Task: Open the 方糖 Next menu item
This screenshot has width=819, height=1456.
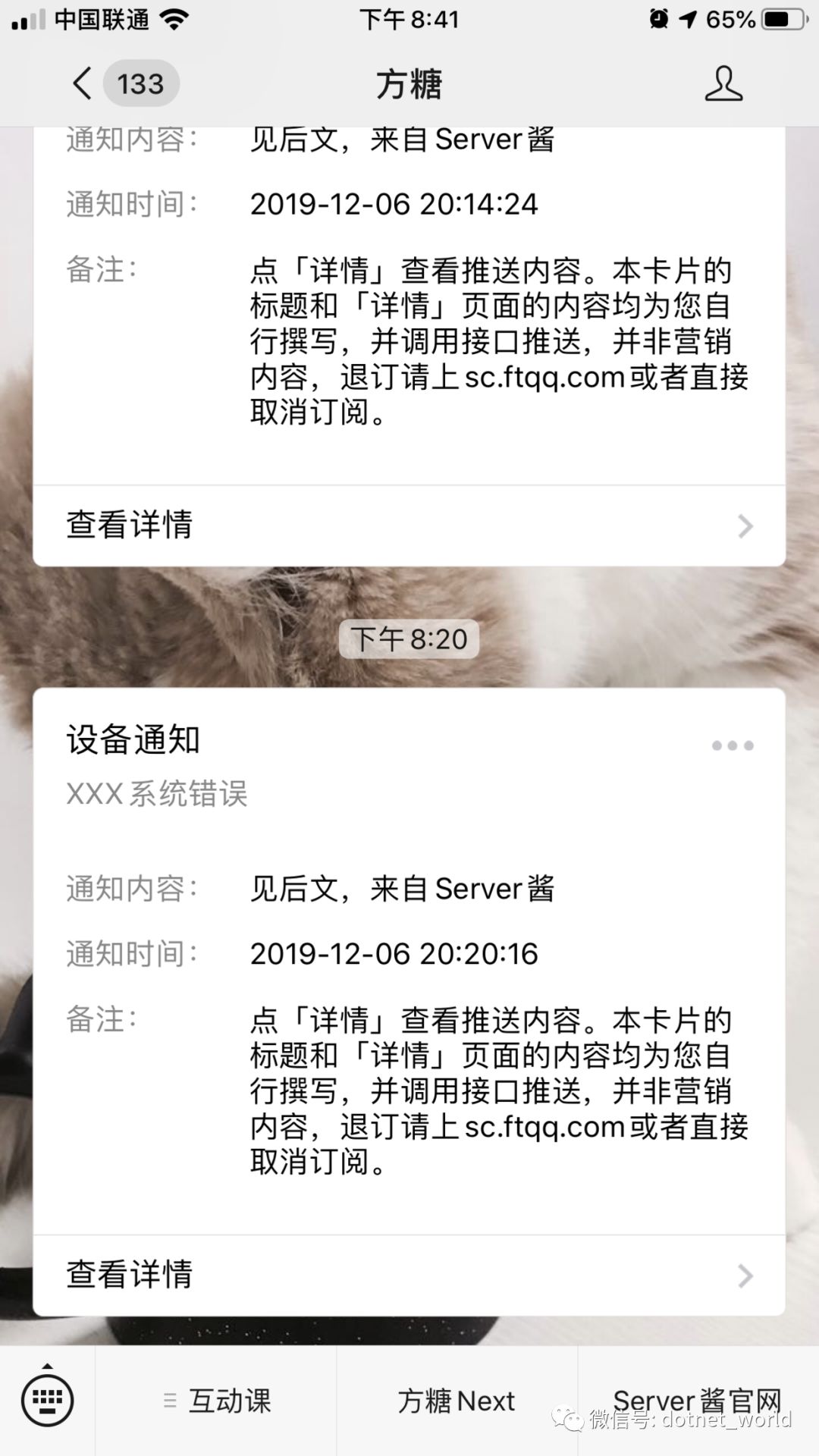Action: pyautogui.click(x=457, y=1401)
